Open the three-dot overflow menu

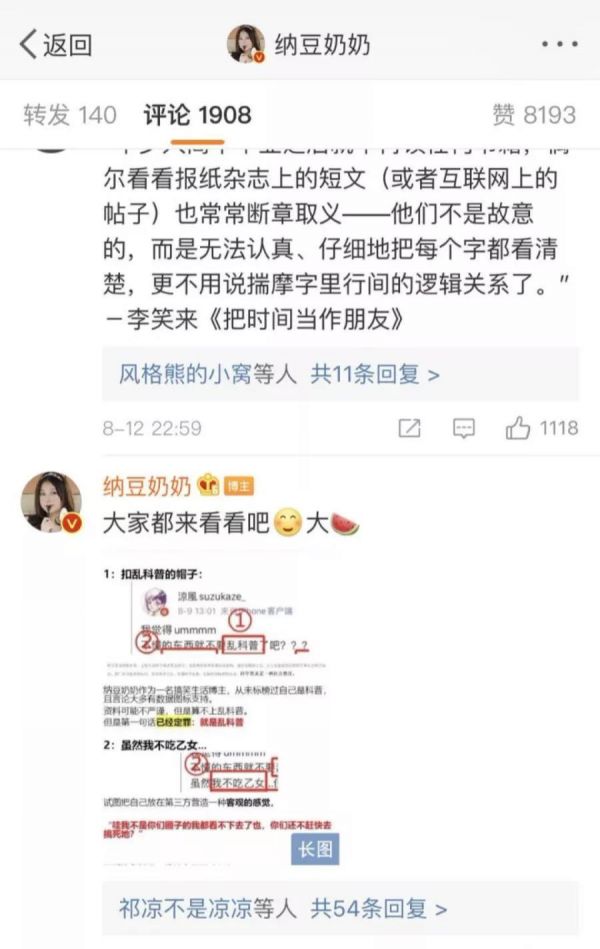[558, 44]
